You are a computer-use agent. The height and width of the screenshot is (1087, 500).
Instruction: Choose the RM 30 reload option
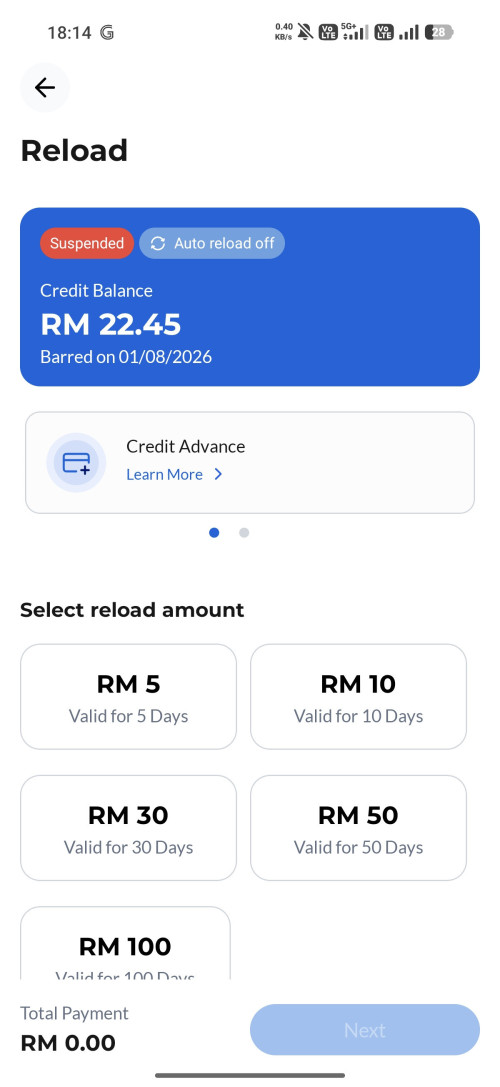click(x=128, y=828)
